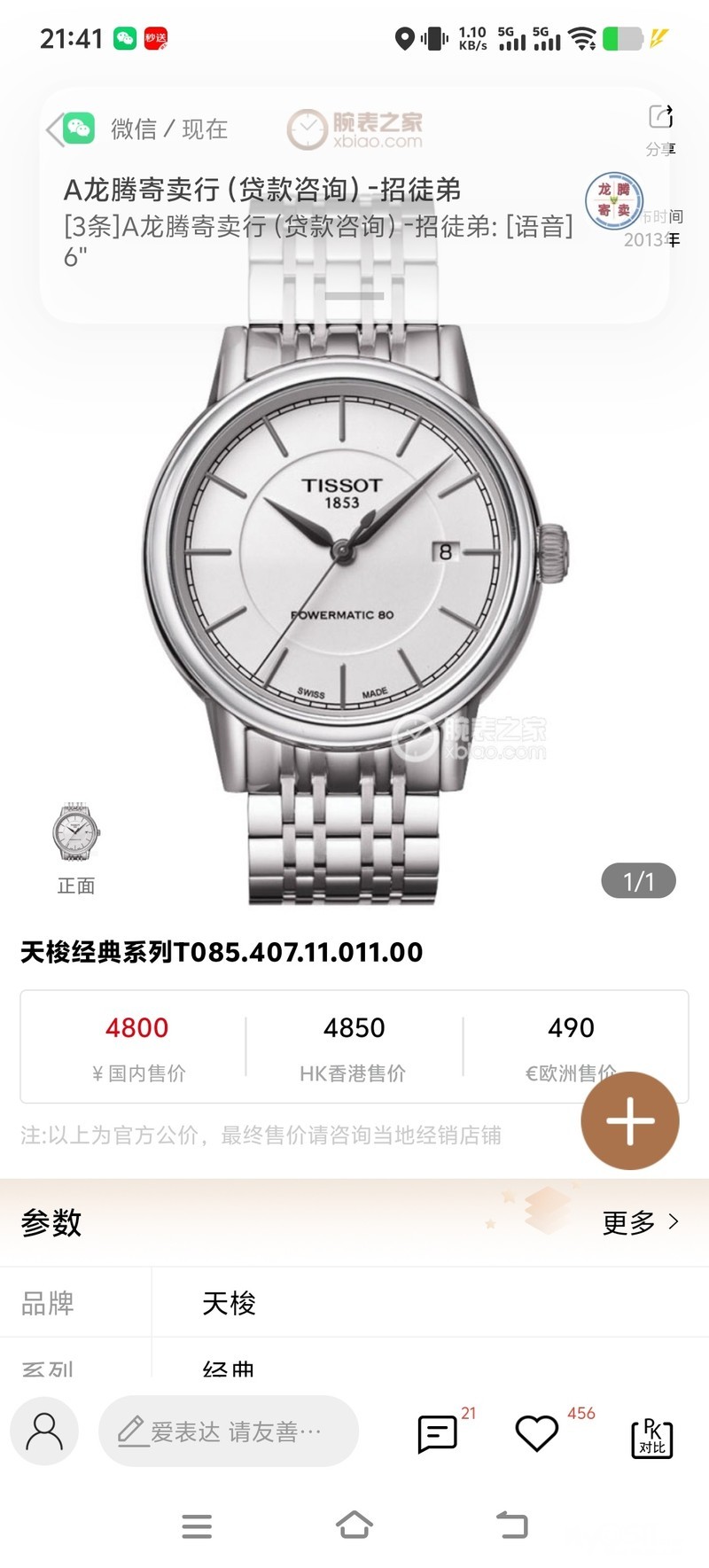709x1568 pixels.
Task: Like this watch with the heart icon
Action: (536, 1433)
